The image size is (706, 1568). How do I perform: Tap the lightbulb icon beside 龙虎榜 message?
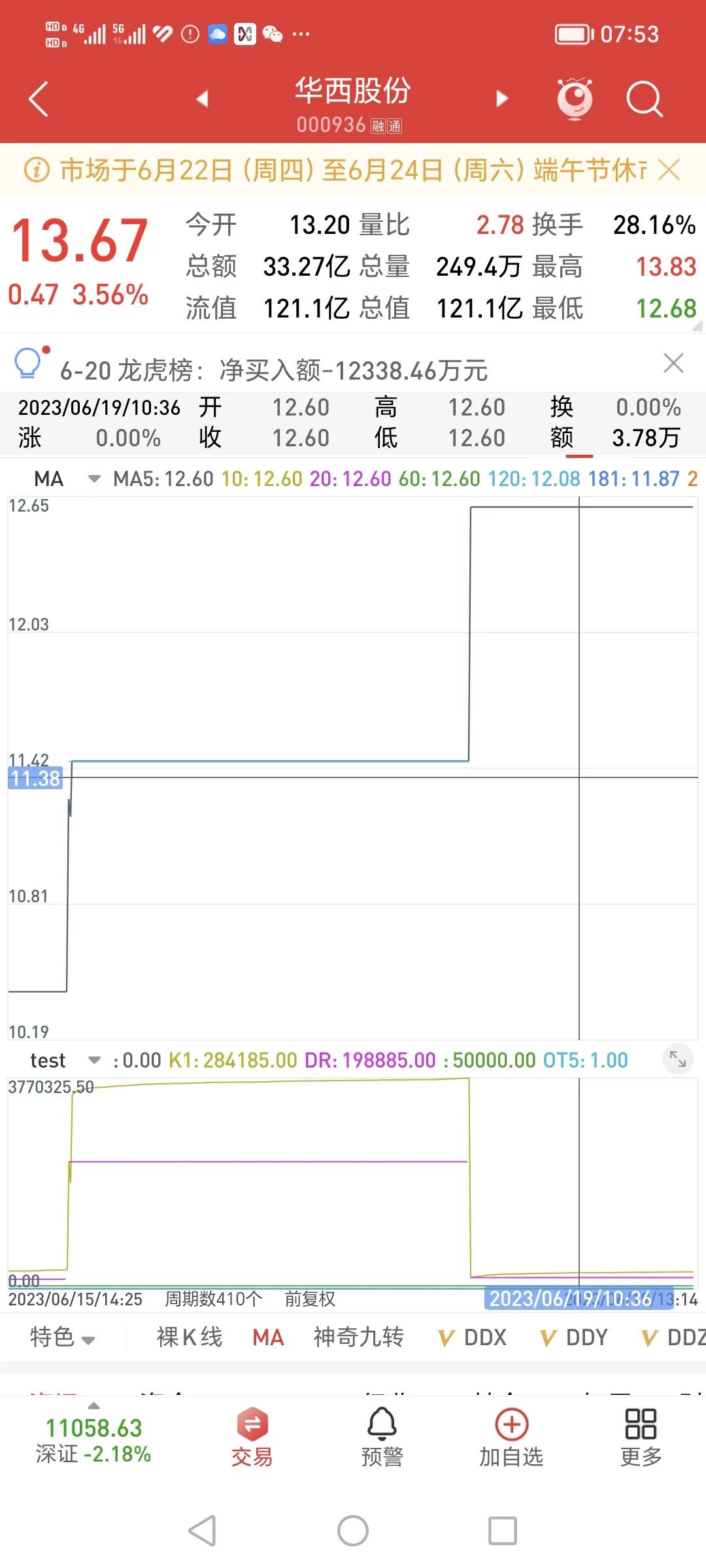[x=31, y=365]
